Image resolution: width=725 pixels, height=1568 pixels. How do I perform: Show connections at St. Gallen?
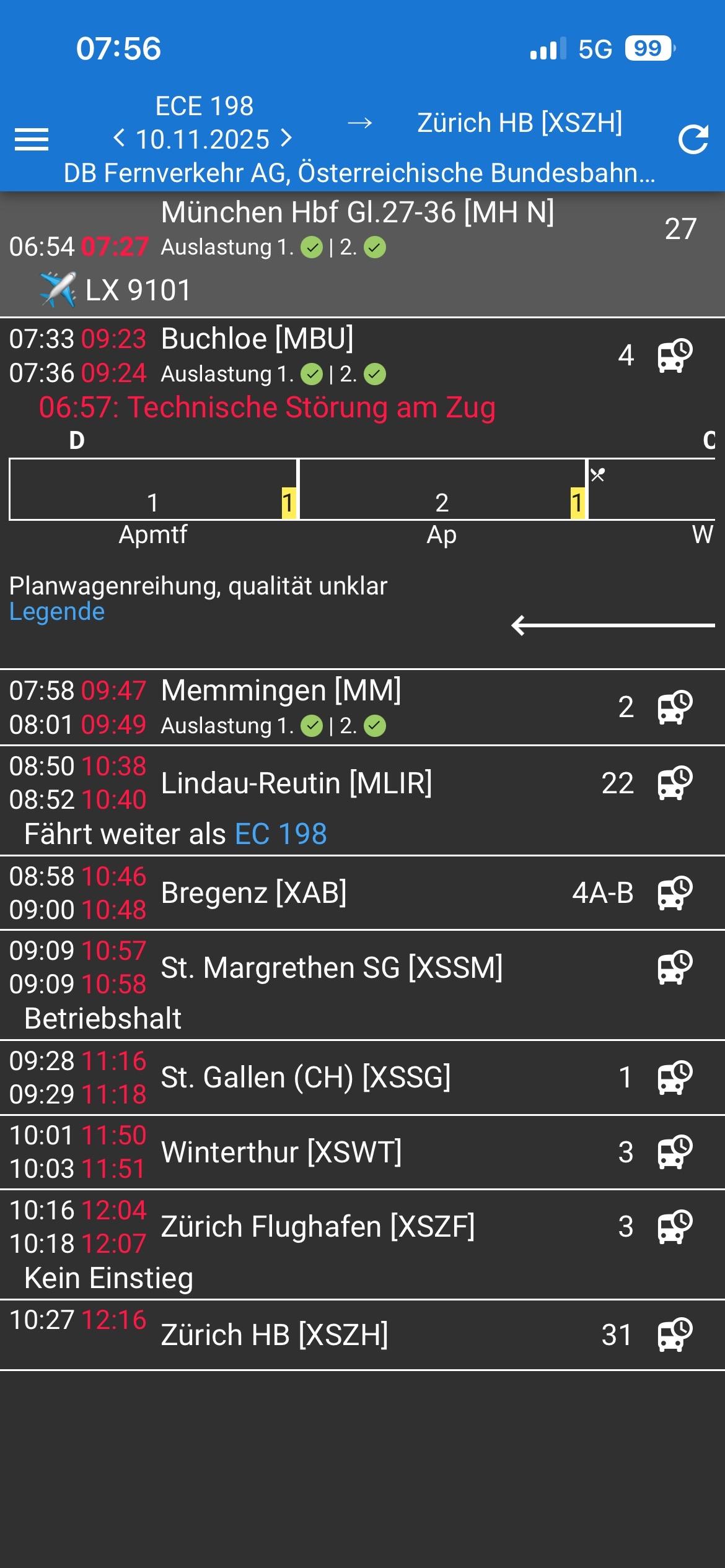(x=674, y=1078)
